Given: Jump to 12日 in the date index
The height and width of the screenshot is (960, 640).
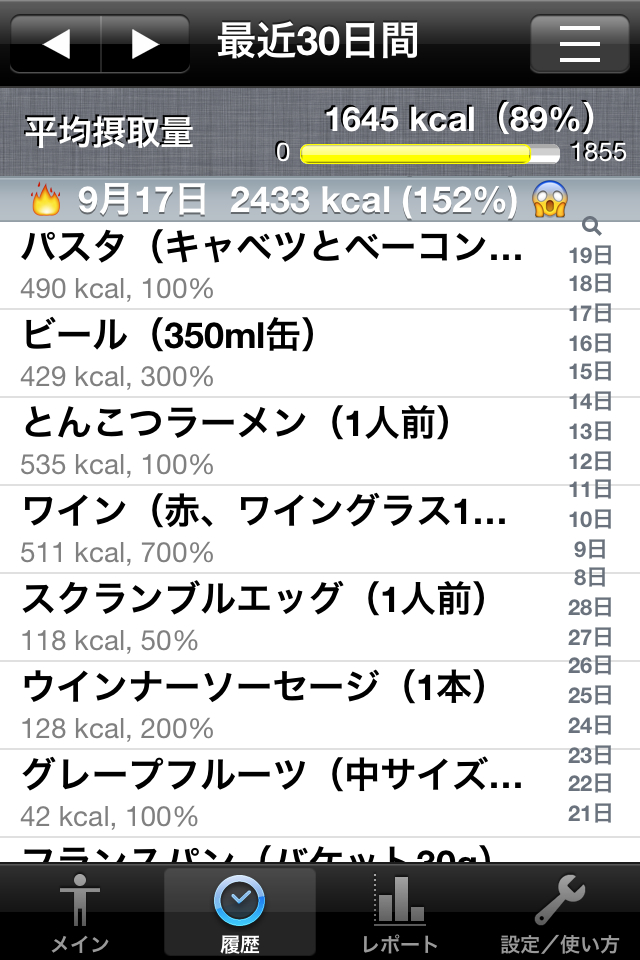Looking at the screenshot, I should tap(590, 461).
